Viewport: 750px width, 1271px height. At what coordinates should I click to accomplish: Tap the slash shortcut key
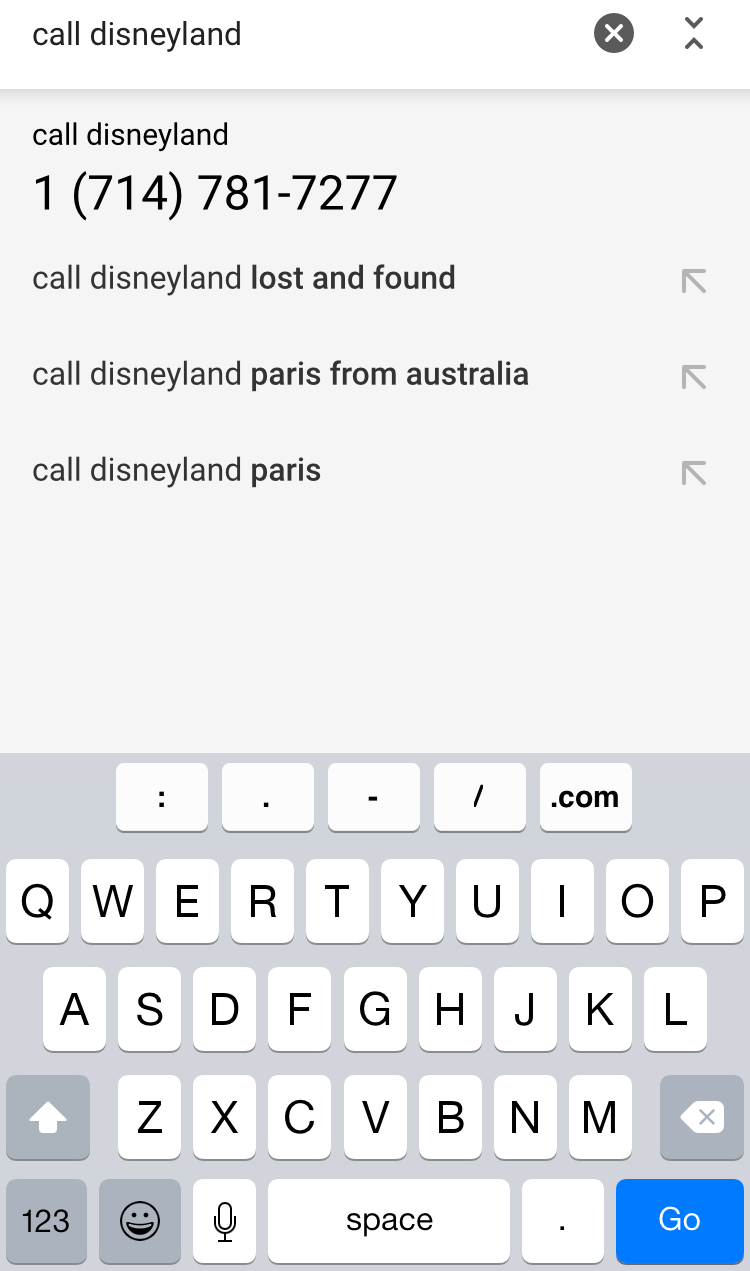coord(479,797)
